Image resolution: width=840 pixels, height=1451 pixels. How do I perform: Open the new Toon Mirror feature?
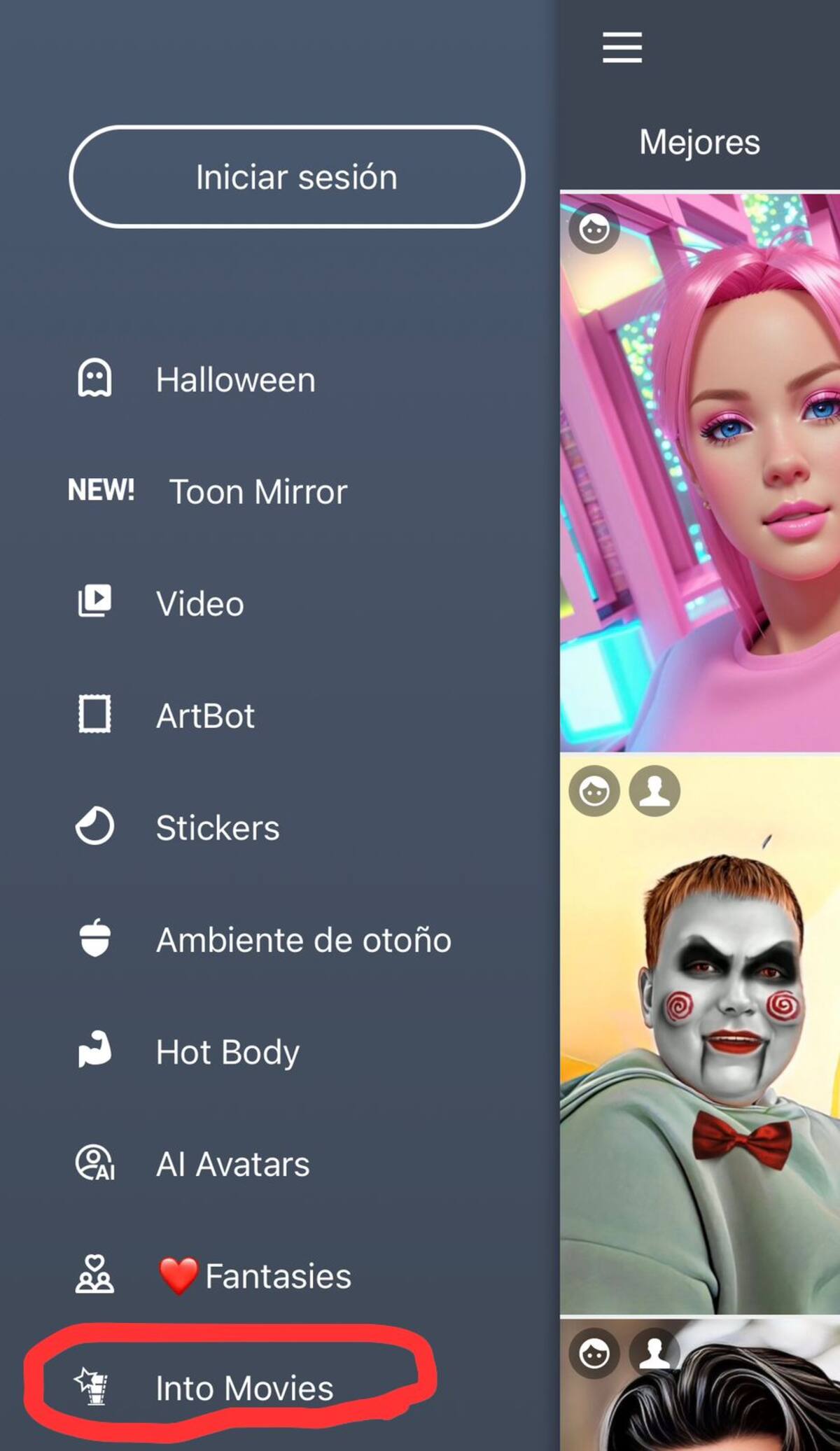coord(258,492)
